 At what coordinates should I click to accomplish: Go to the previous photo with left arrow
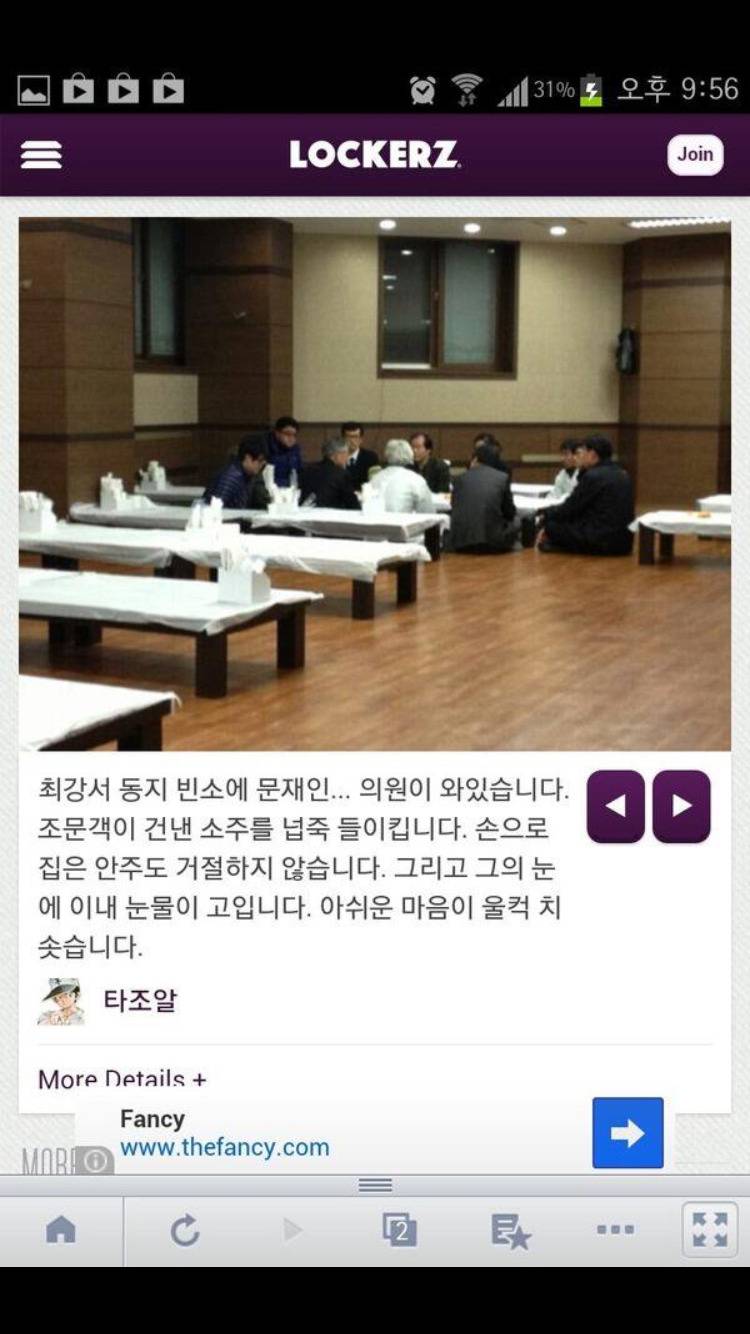[617, 807]
